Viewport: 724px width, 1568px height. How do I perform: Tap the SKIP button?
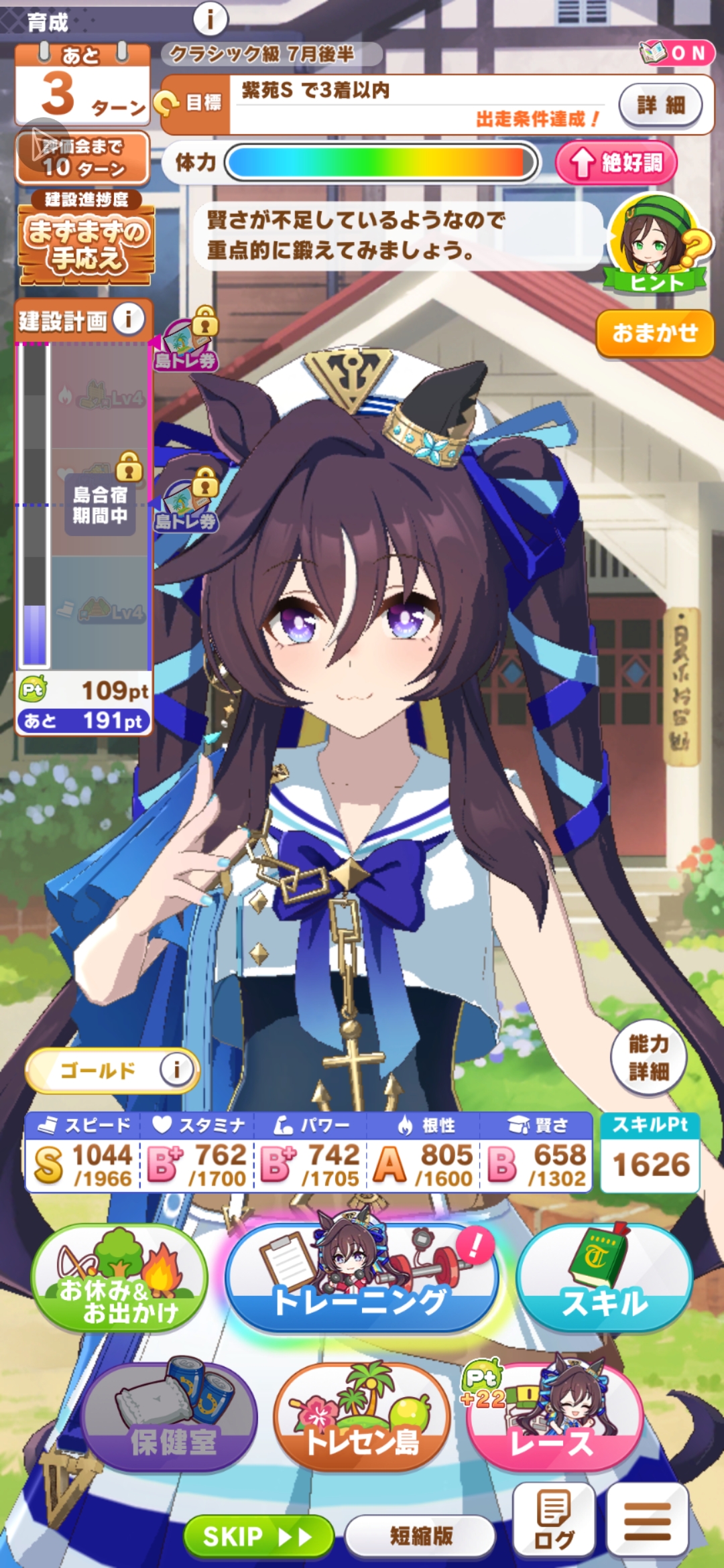click(x=257, y=1536)
